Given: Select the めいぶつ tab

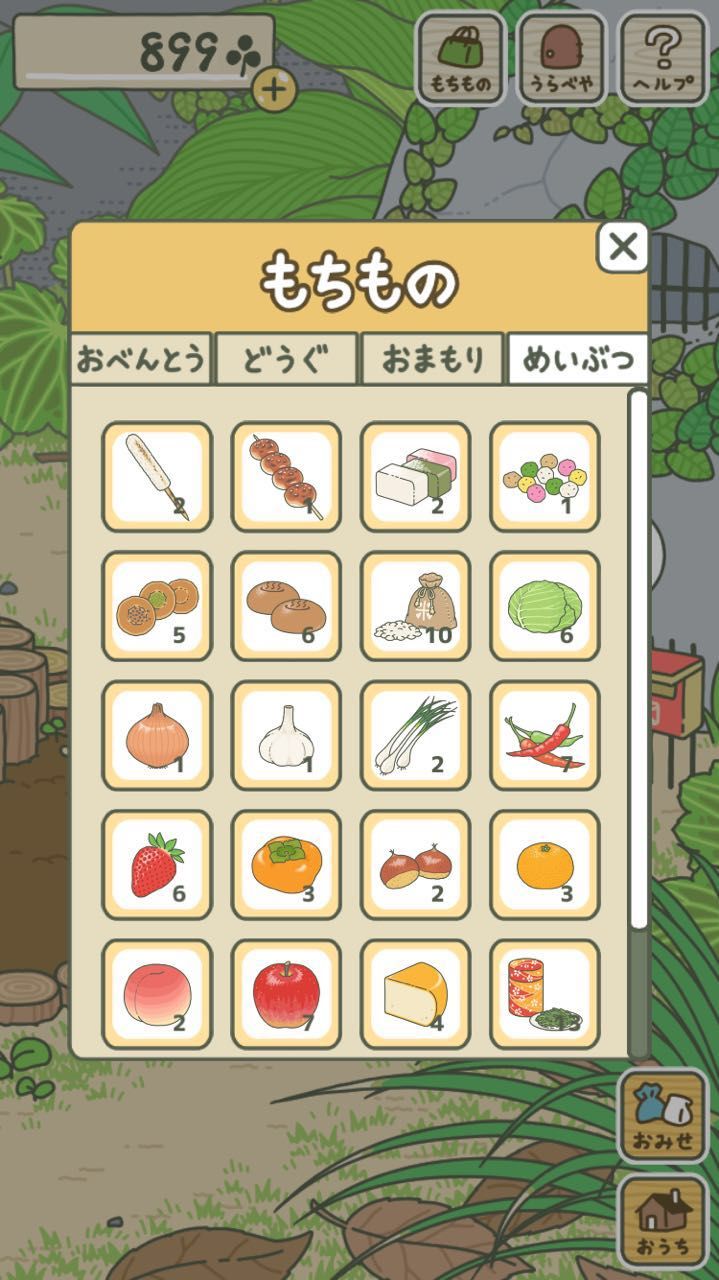Looking at the screenshot, I should (x=577, y=359).
